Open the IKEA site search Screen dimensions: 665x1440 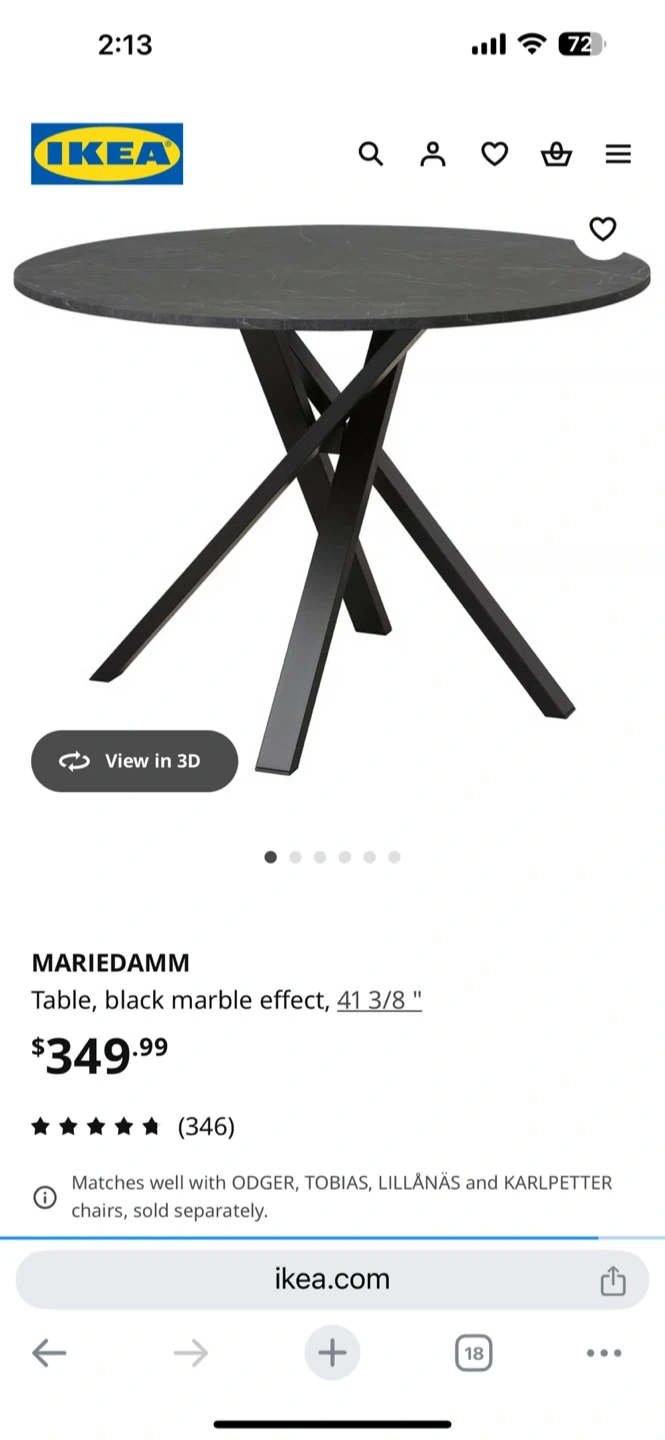click(371, 154)
